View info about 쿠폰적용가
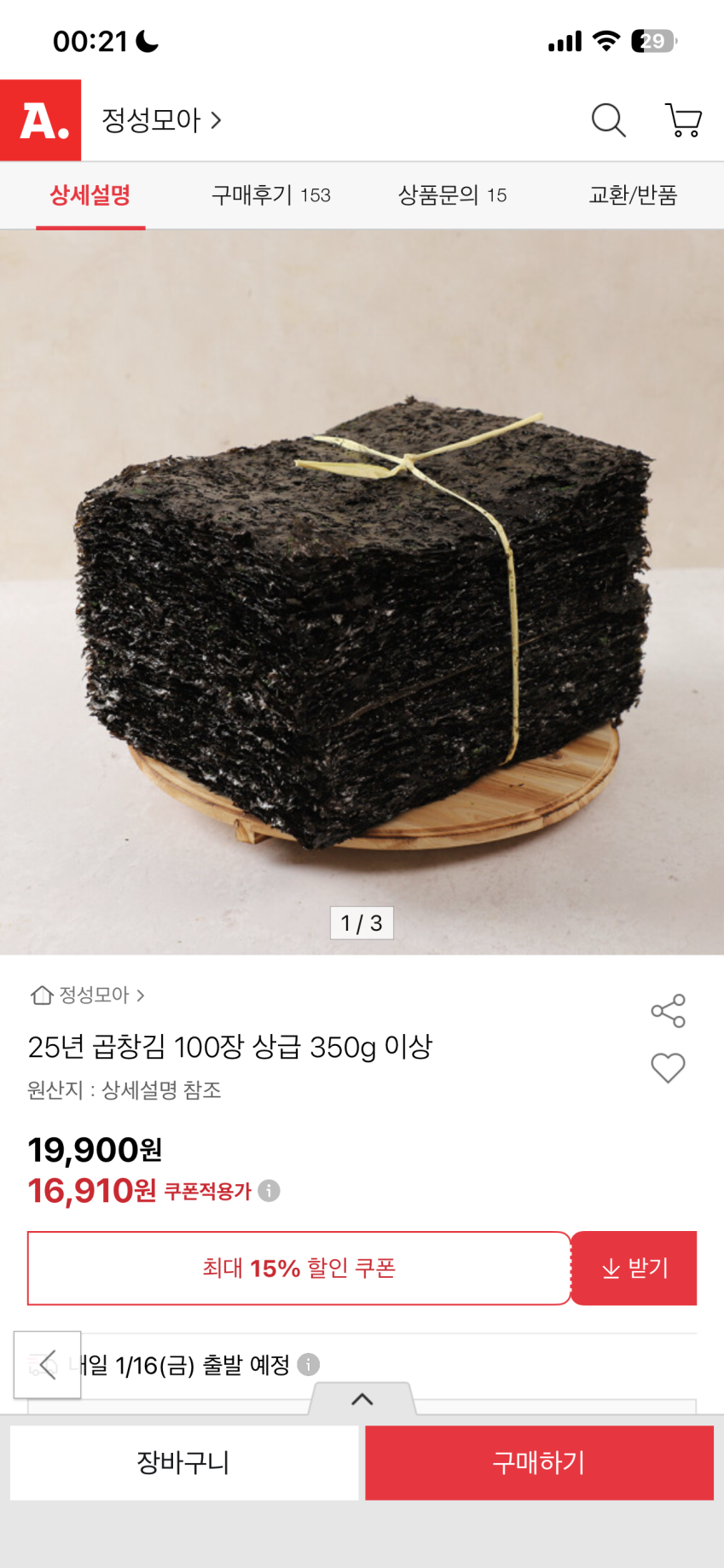The height and width of the screenshot is (1568, 724). tap(269, 1191)
